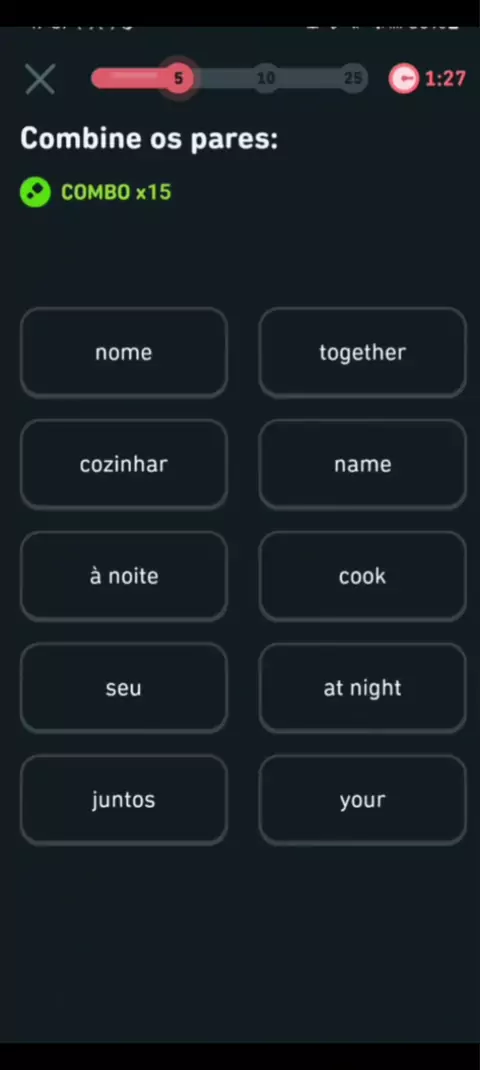This screenshot has height=1070, width=480.
Task: Select the "at night" card
Action: tap(362, 689)
